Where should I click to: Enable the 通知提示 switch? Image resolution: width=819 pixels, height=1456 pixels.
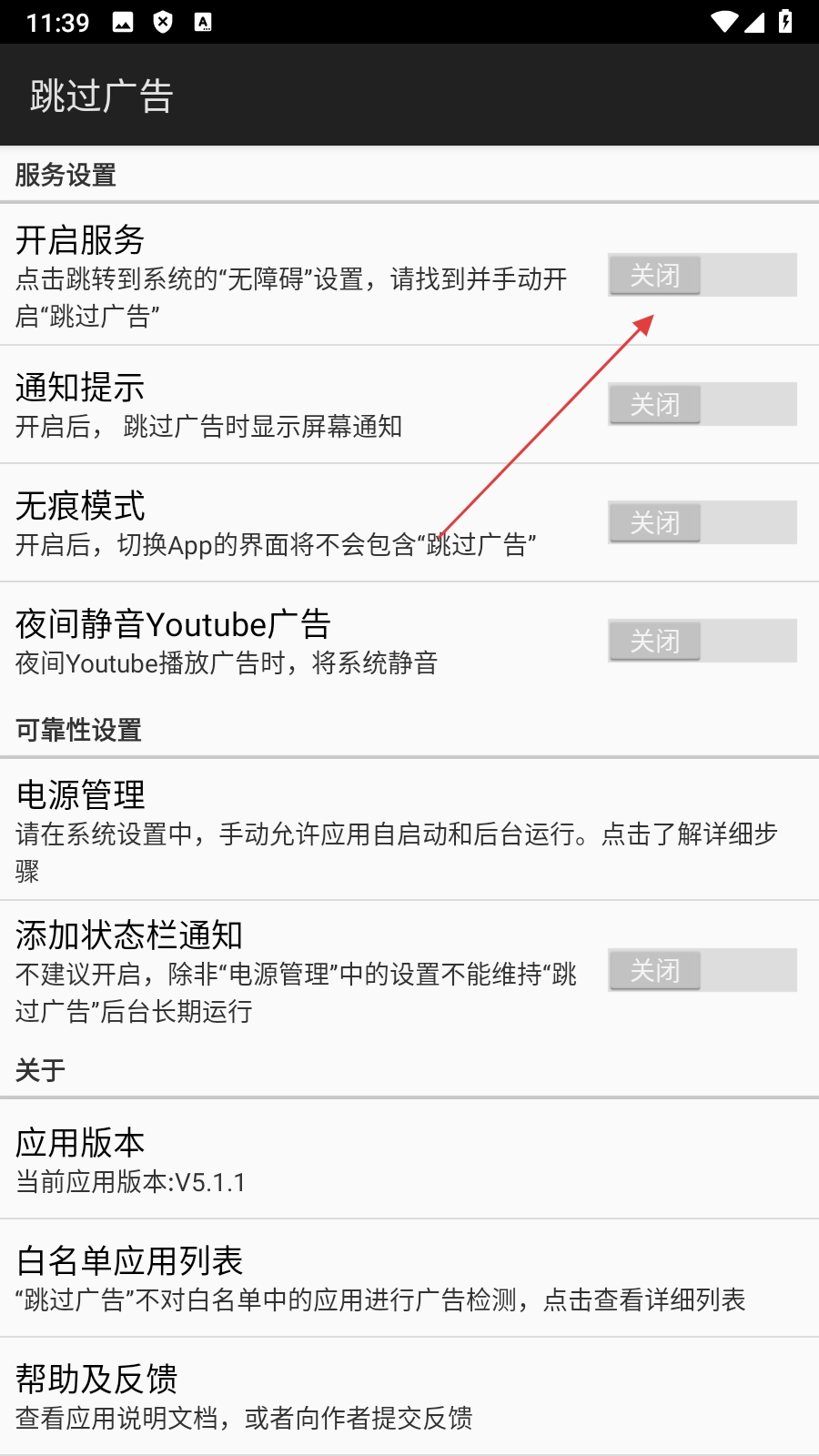[702, 404]
